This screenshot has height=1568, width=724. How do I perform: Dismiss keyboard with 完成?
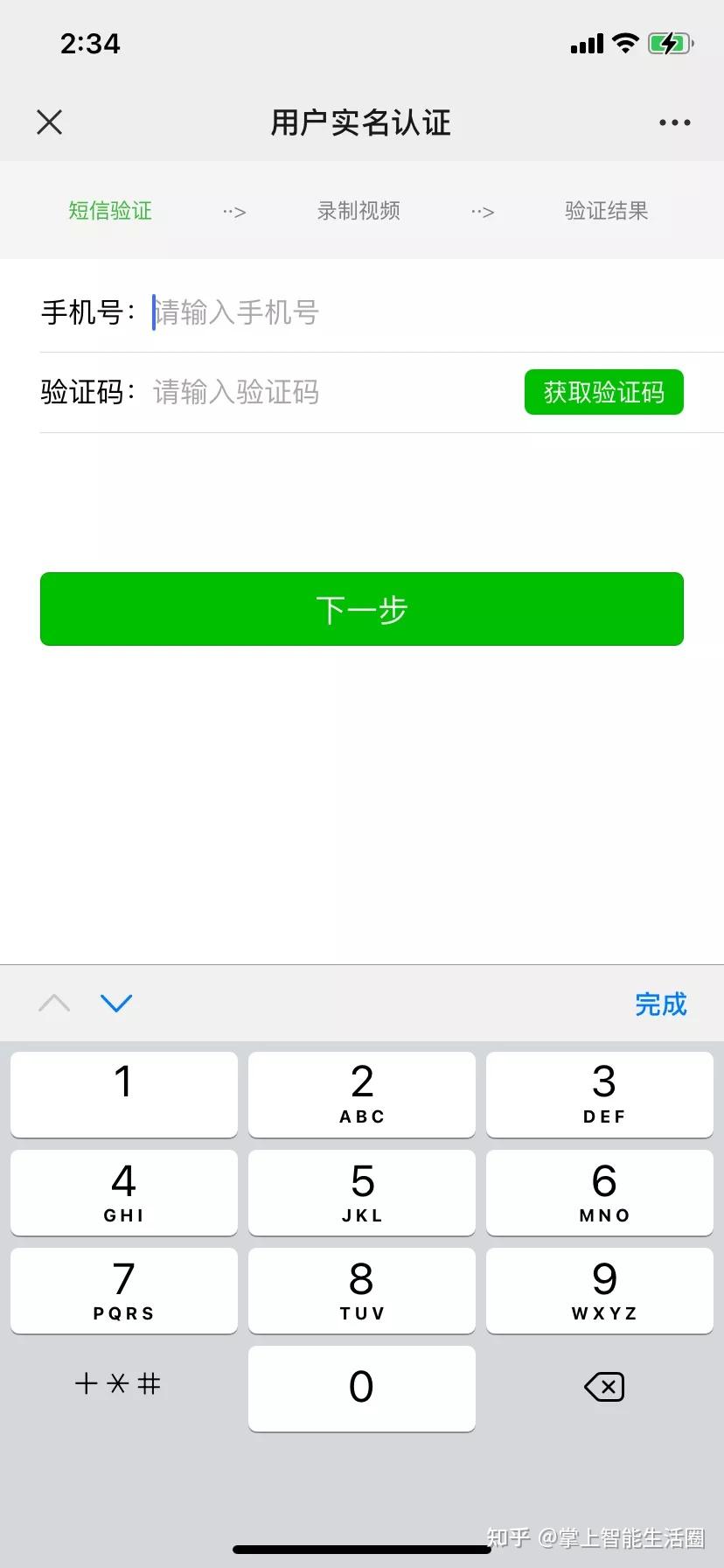tap(661, 1004)
